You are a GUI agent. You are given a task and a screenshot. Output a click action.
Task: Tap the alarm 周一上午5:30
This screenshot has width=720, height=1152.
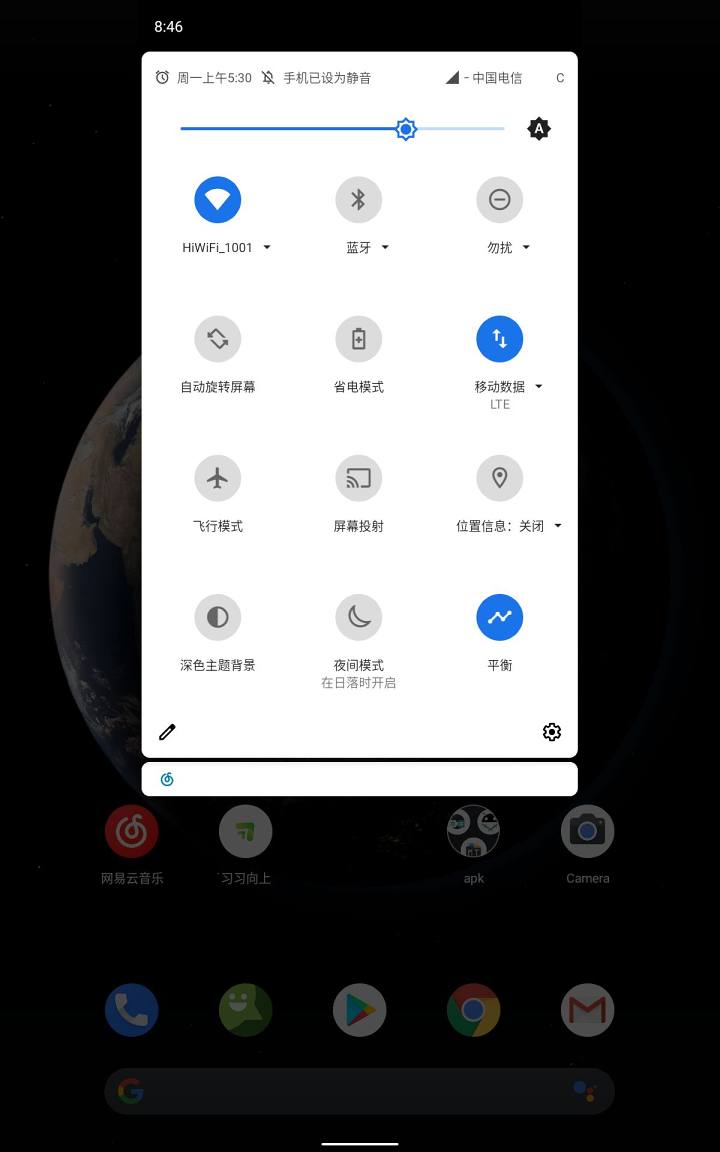click(x=205, y=78)
